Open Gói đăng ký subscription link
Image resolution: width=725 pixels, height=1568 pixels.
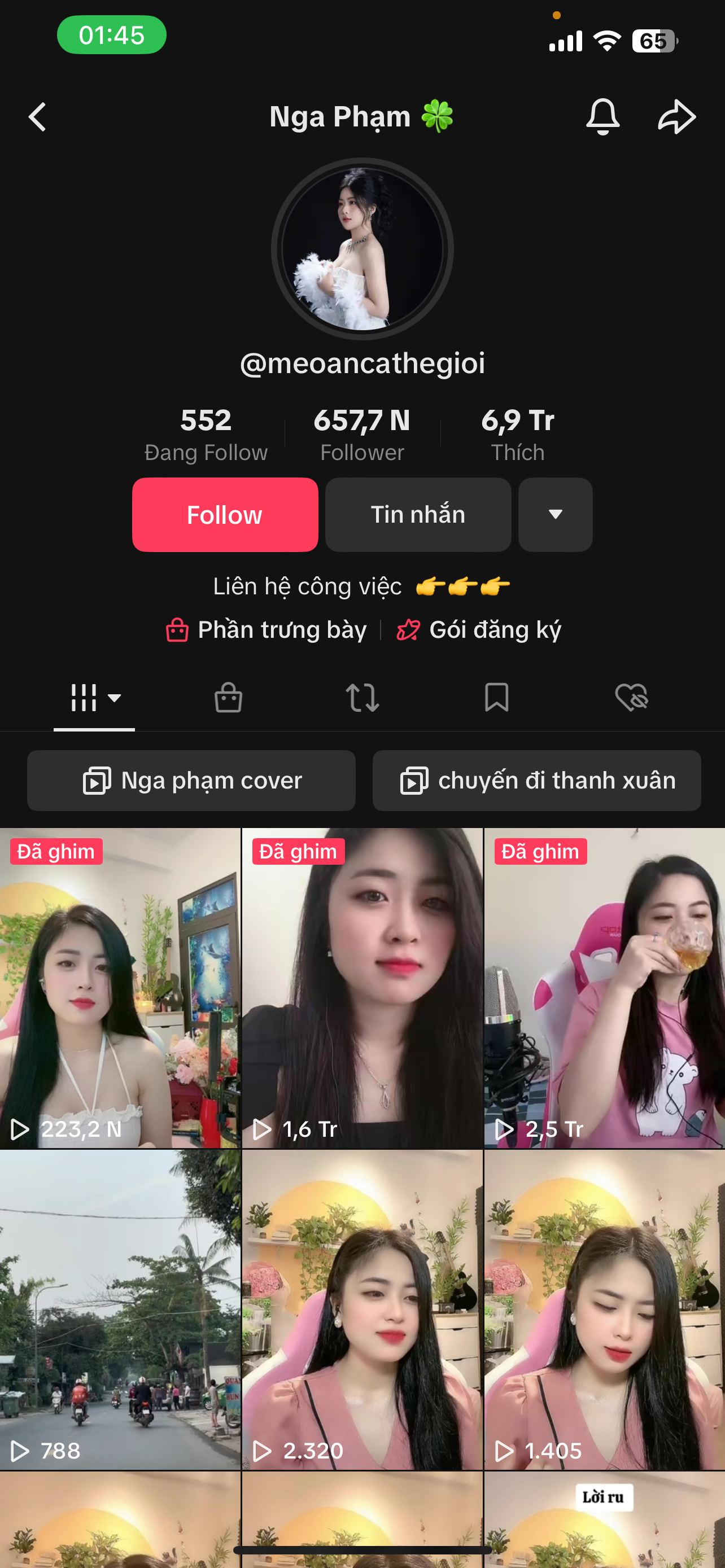(479, 630)
